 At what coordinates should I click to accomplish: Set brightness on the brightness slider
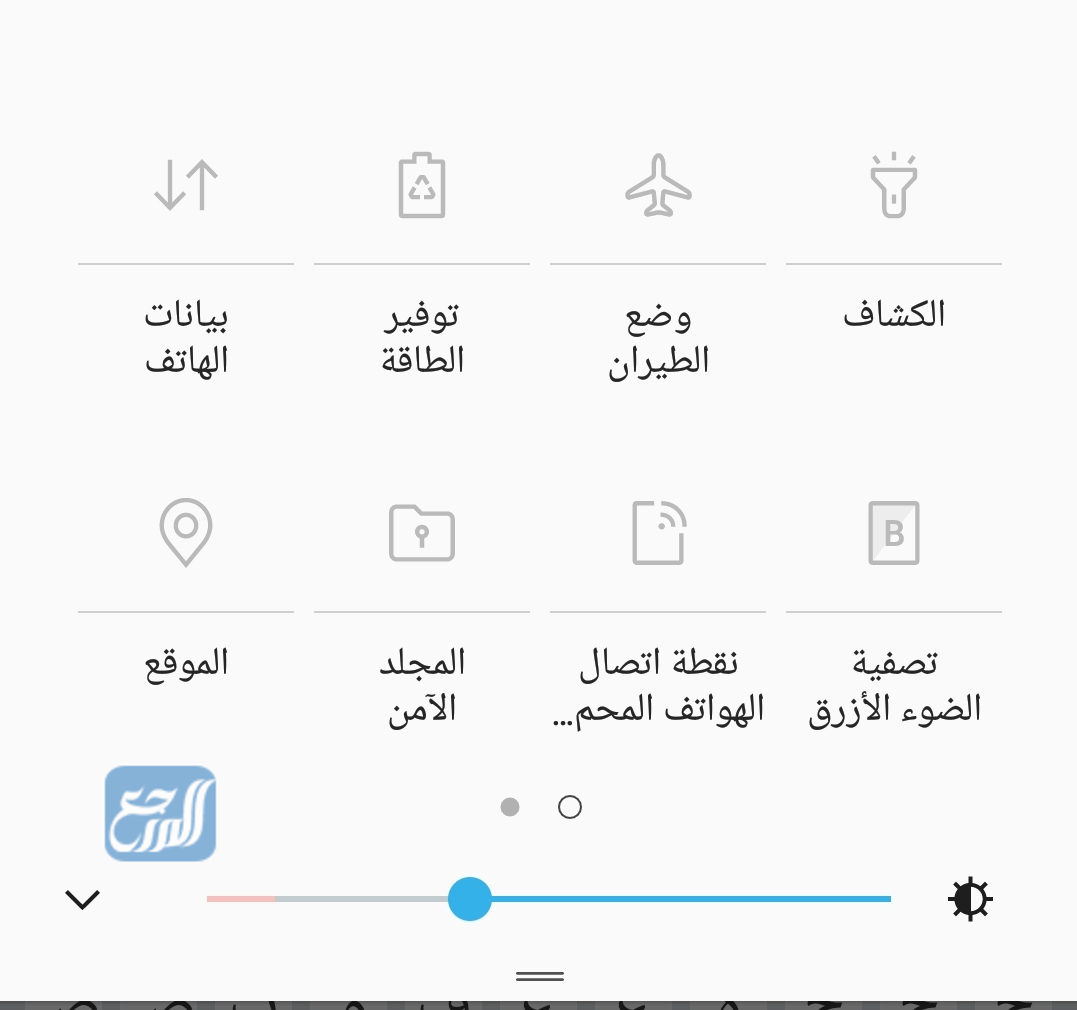pos(470,899)
